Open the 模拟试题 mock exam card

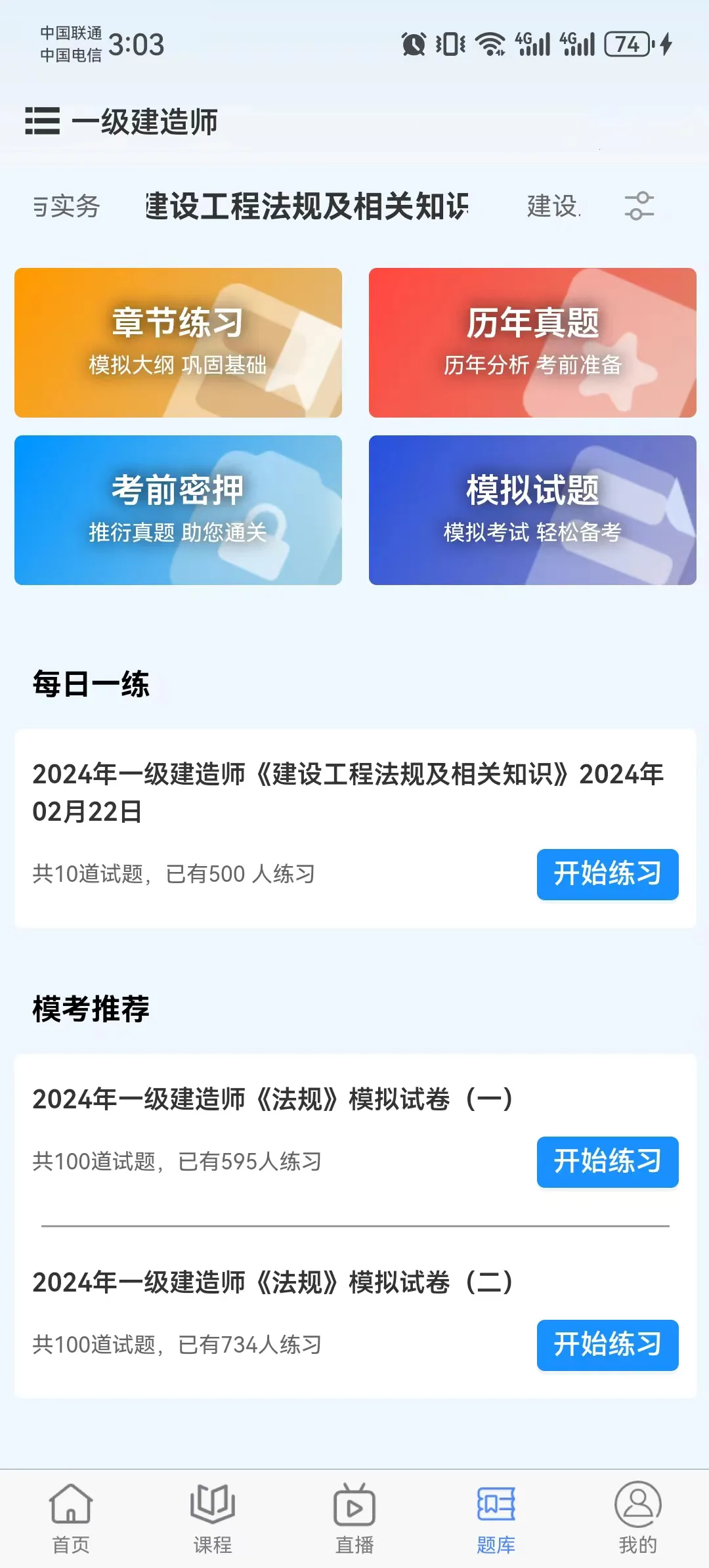pos(532,509)
